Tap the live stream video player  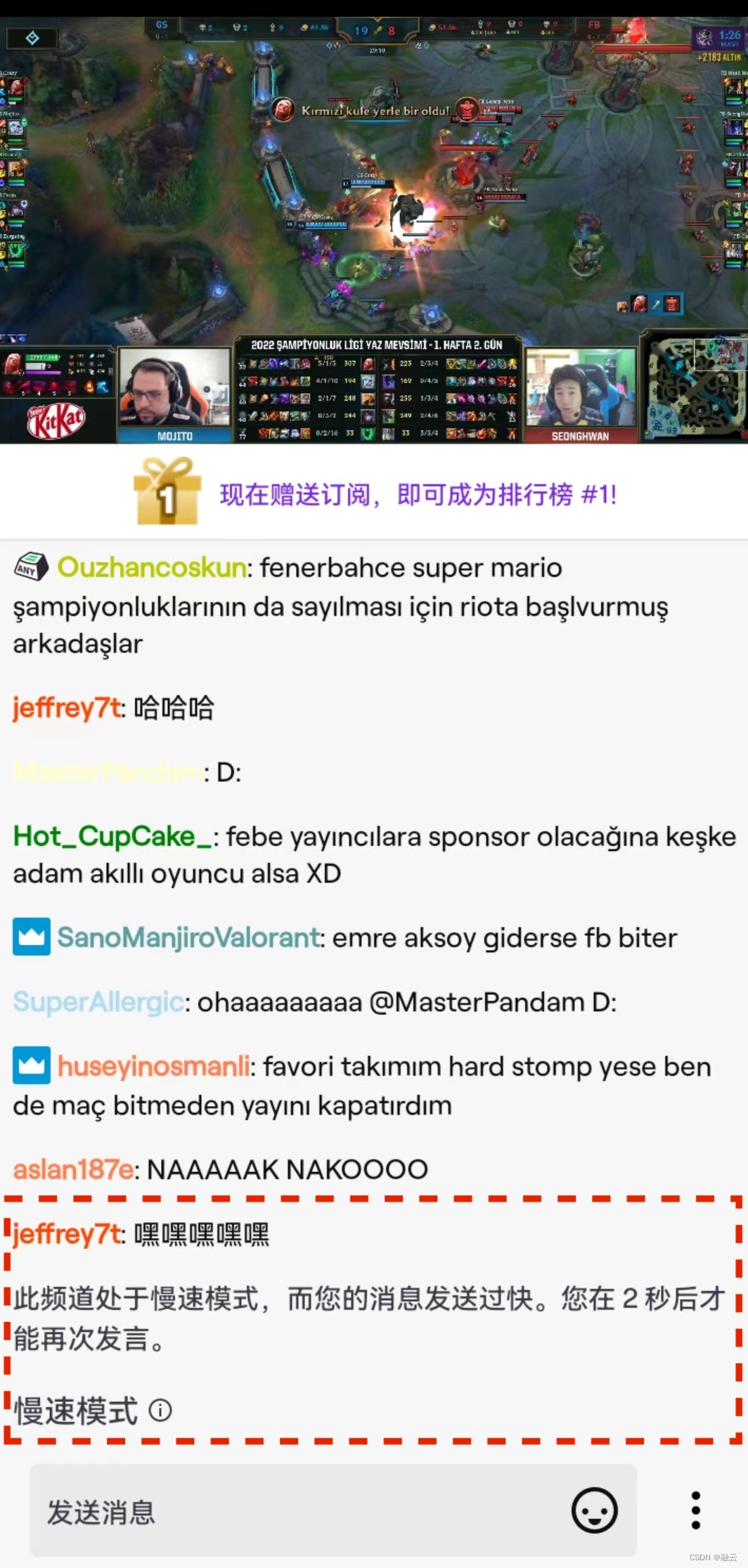[x=374, y=230]
